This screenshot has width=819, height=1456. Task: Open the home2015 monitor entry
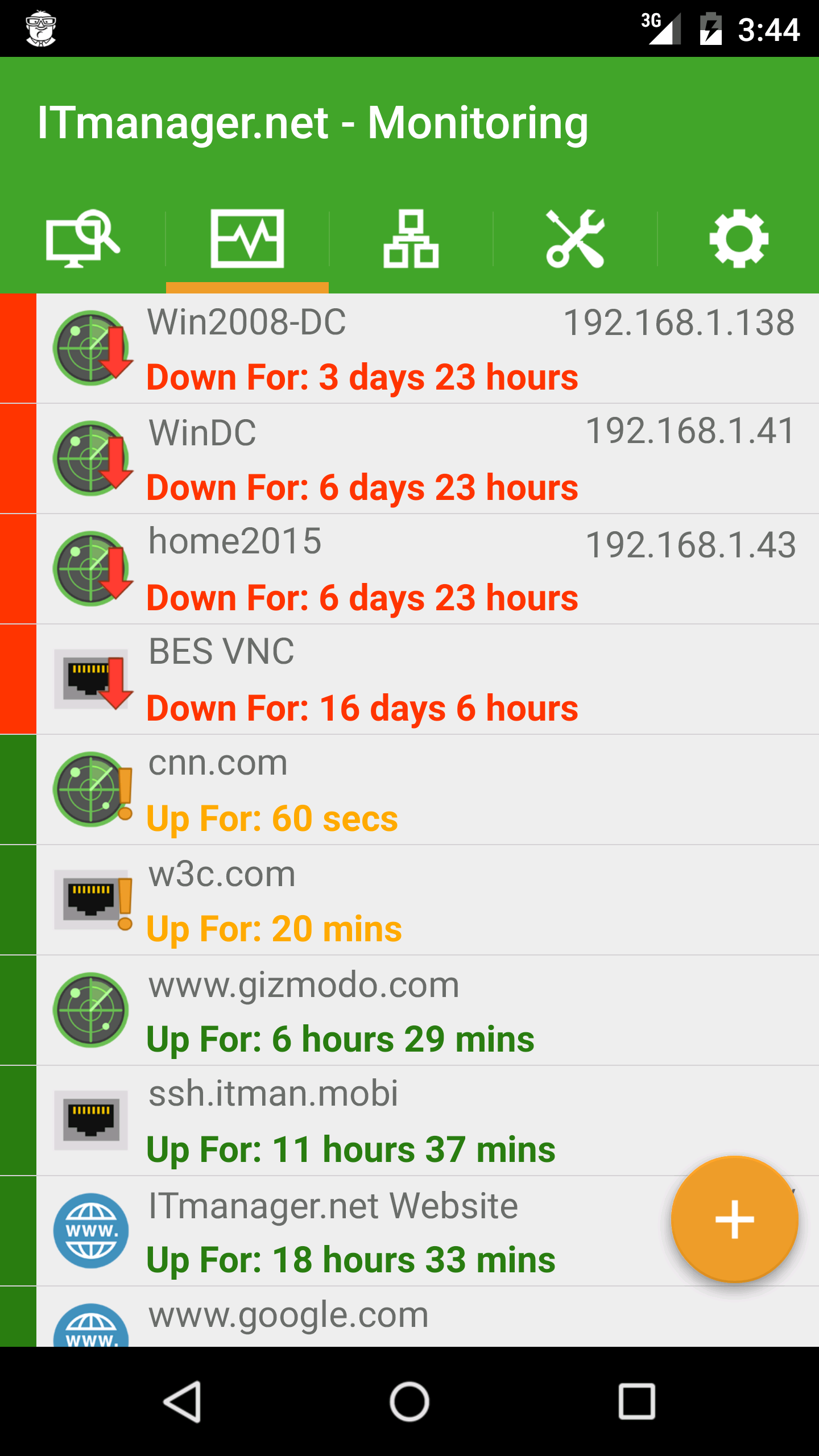pos(427,569)
